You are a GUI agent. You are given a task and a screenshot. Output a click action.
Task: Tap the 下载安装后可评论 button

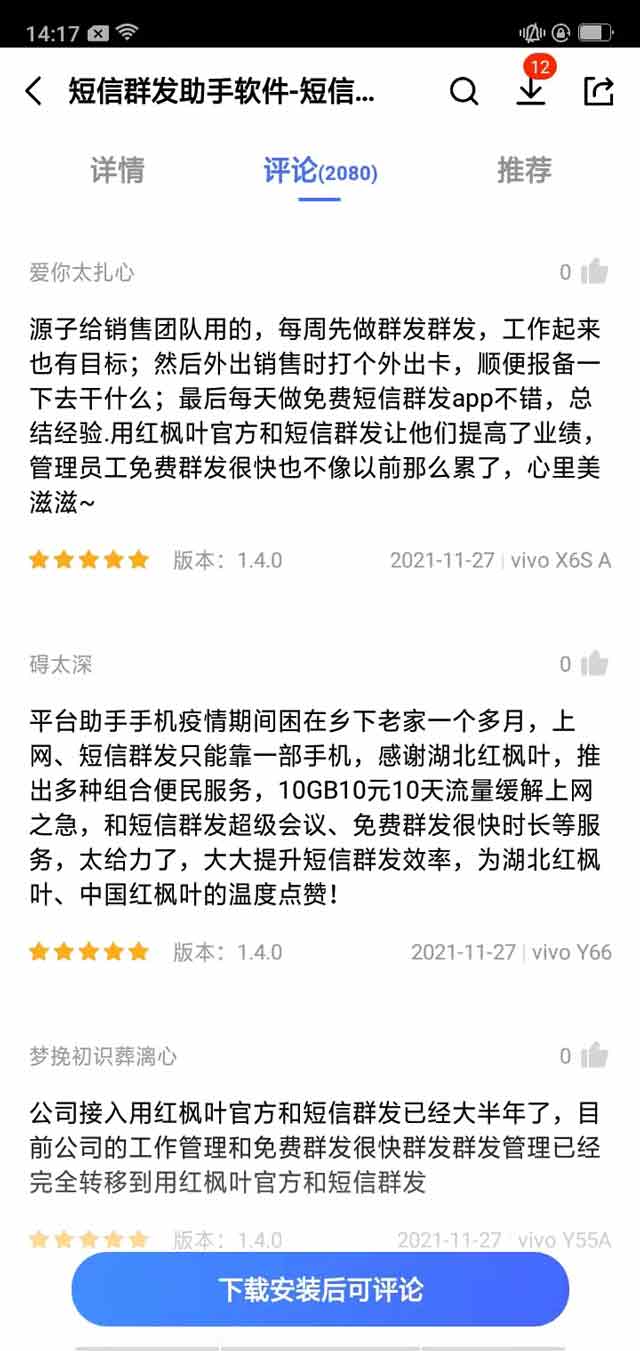(x=320, y=1289)
